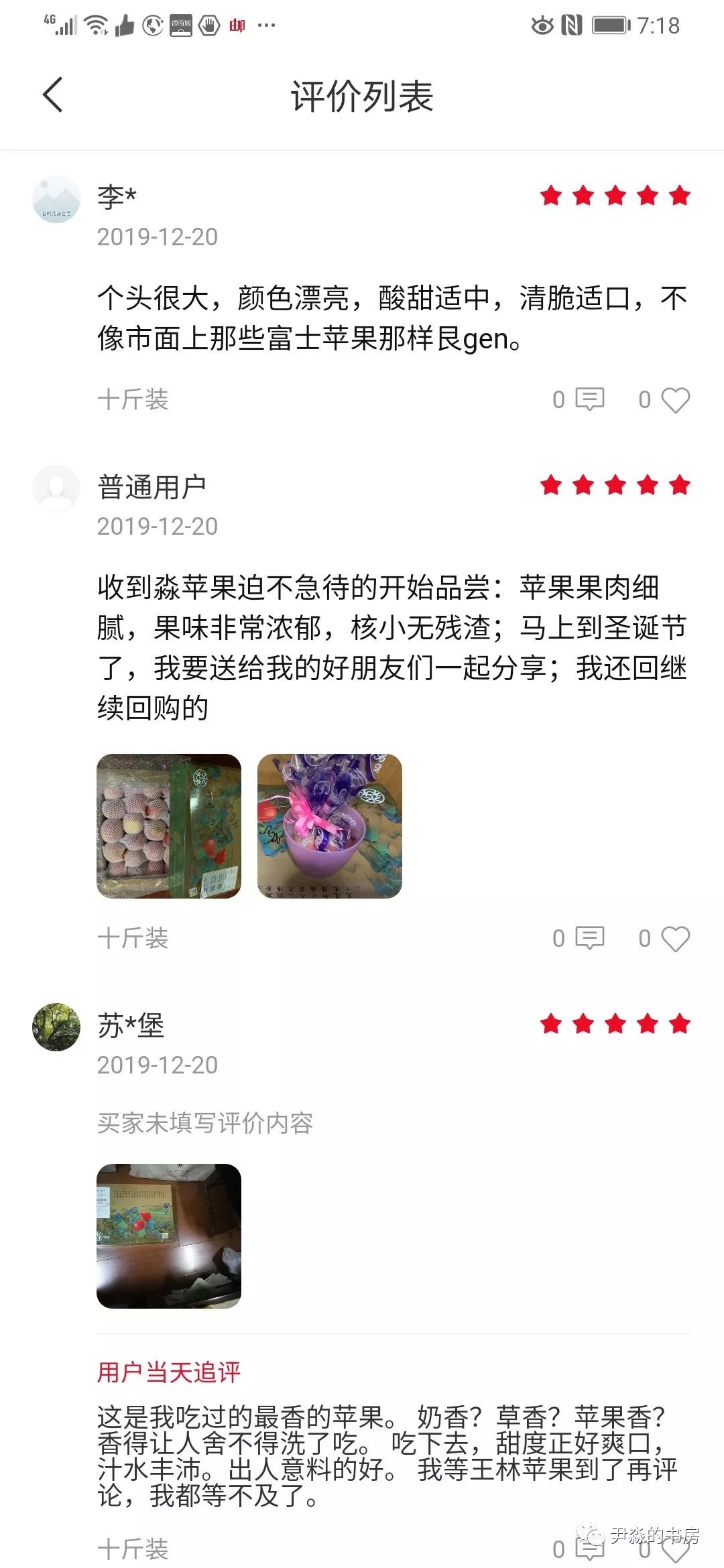Tap the back arrow to leave review list
This screenshot has height=1568, width=724.
(x=54, y=94)
